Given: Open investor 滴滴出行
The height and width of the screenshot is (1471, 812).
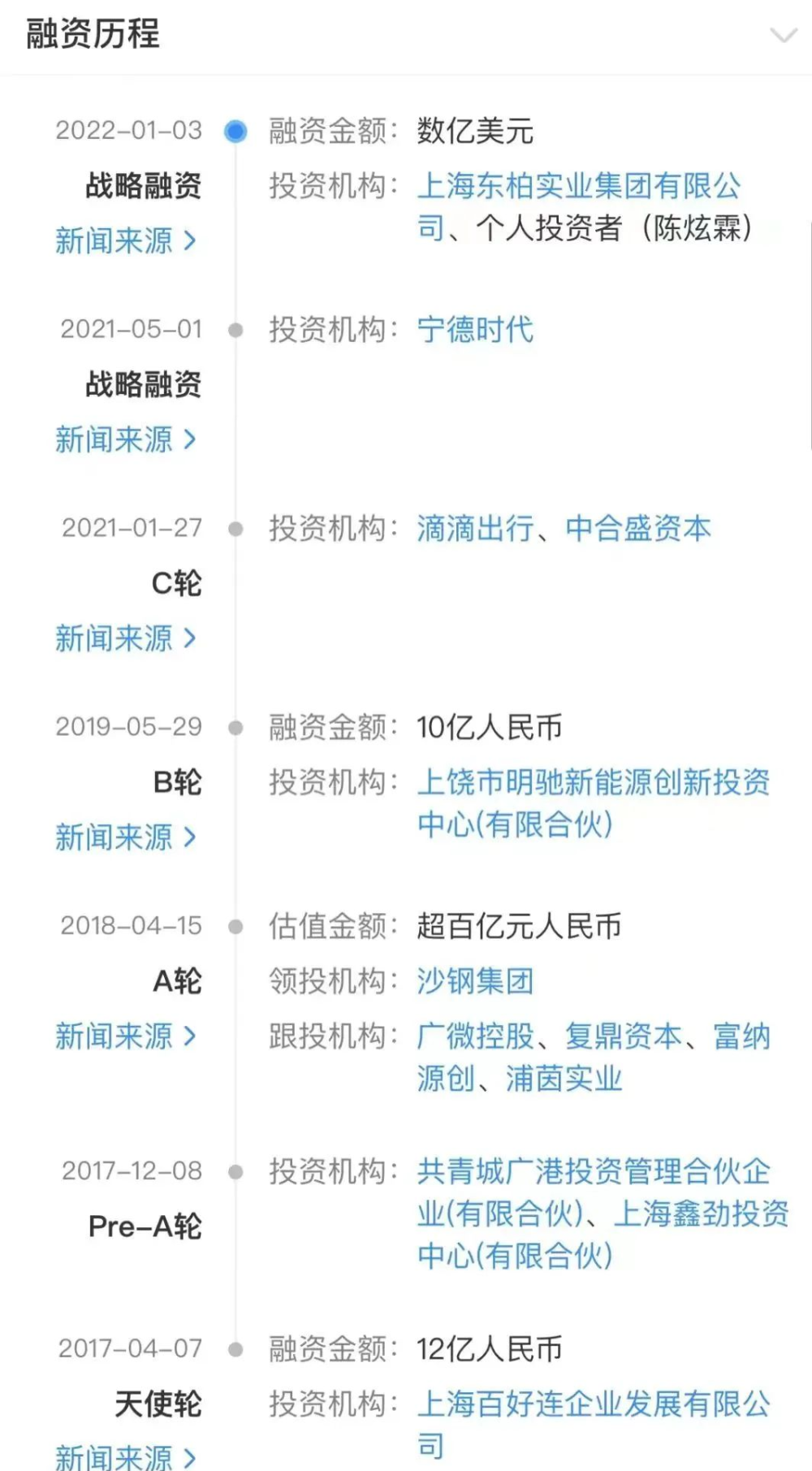Looking at the screenshot, I should [x=475, y=529].
